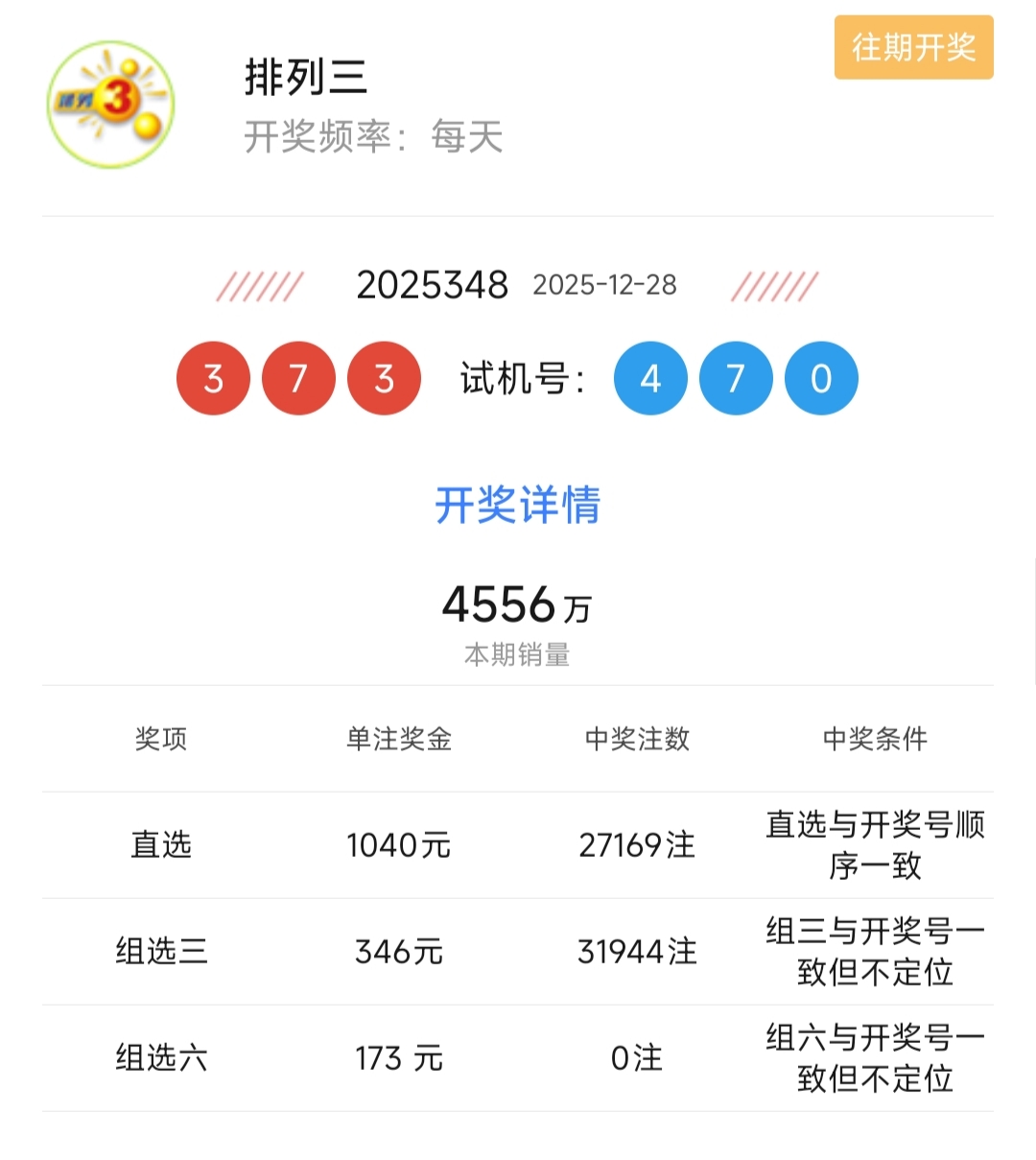Open the 开奖详情 draw details link
The width and height of the screenshot is (1036, 1160).
click(518, 505)
